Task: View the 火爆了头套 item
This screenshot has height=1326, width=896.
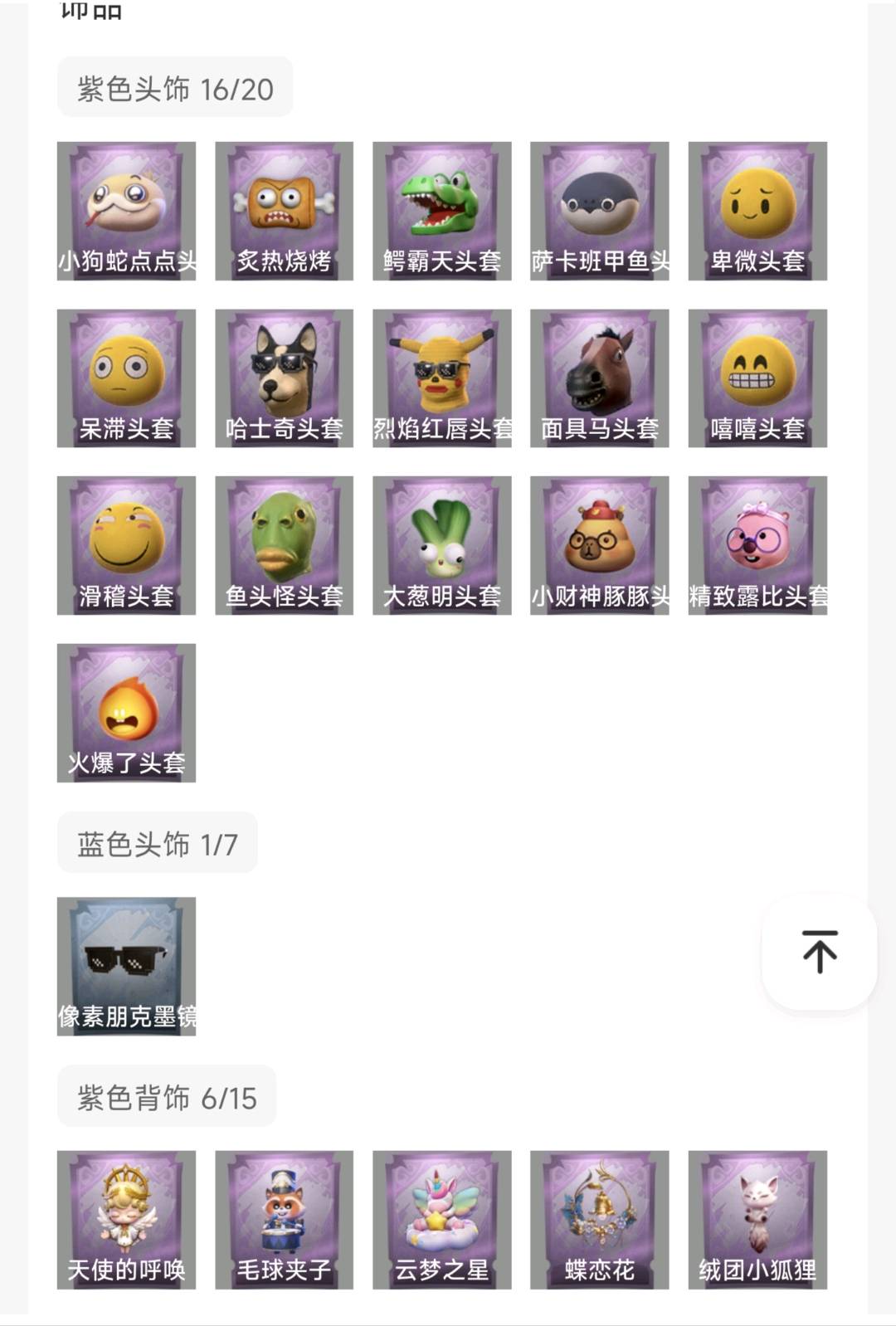Action: (126, 713)
